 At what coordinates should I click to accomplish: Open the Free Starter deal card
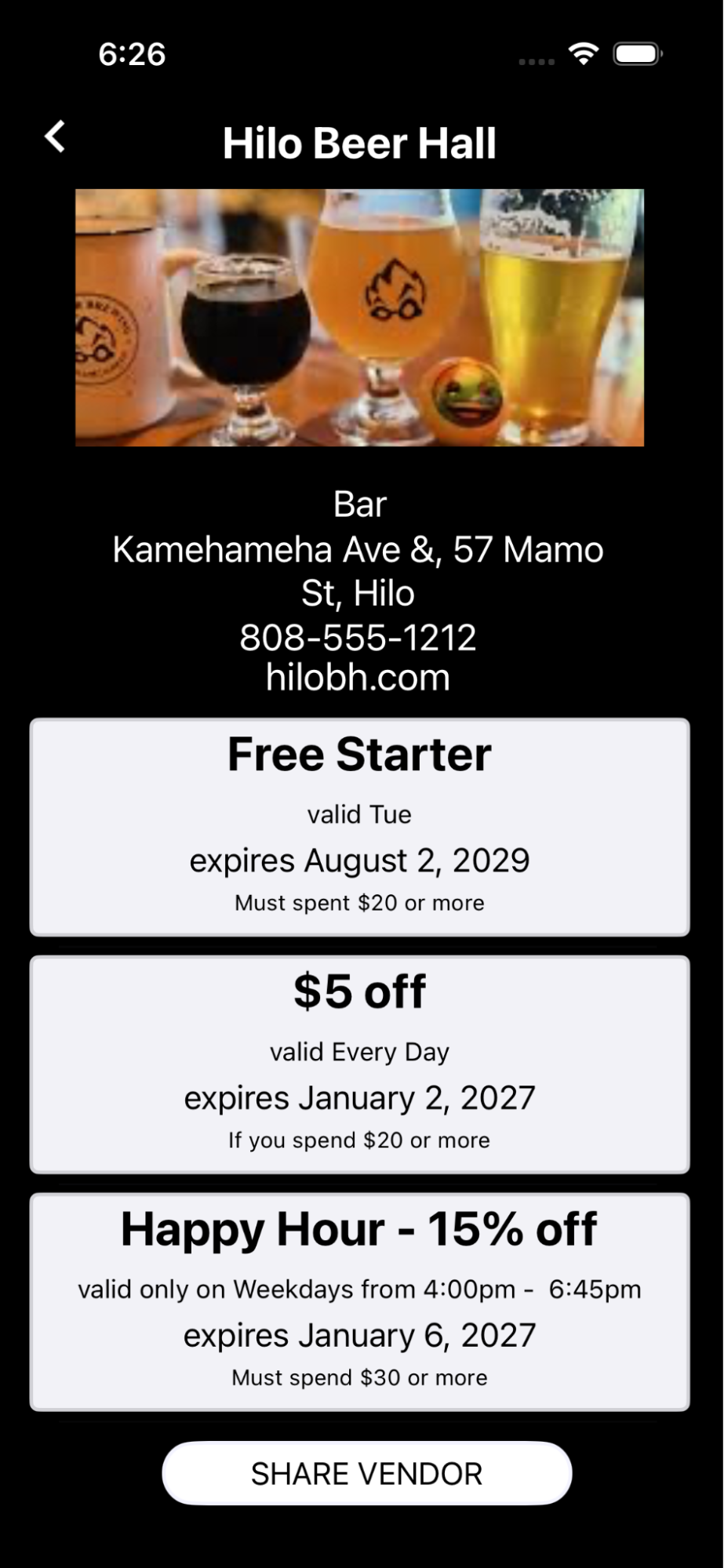point(359,827)
